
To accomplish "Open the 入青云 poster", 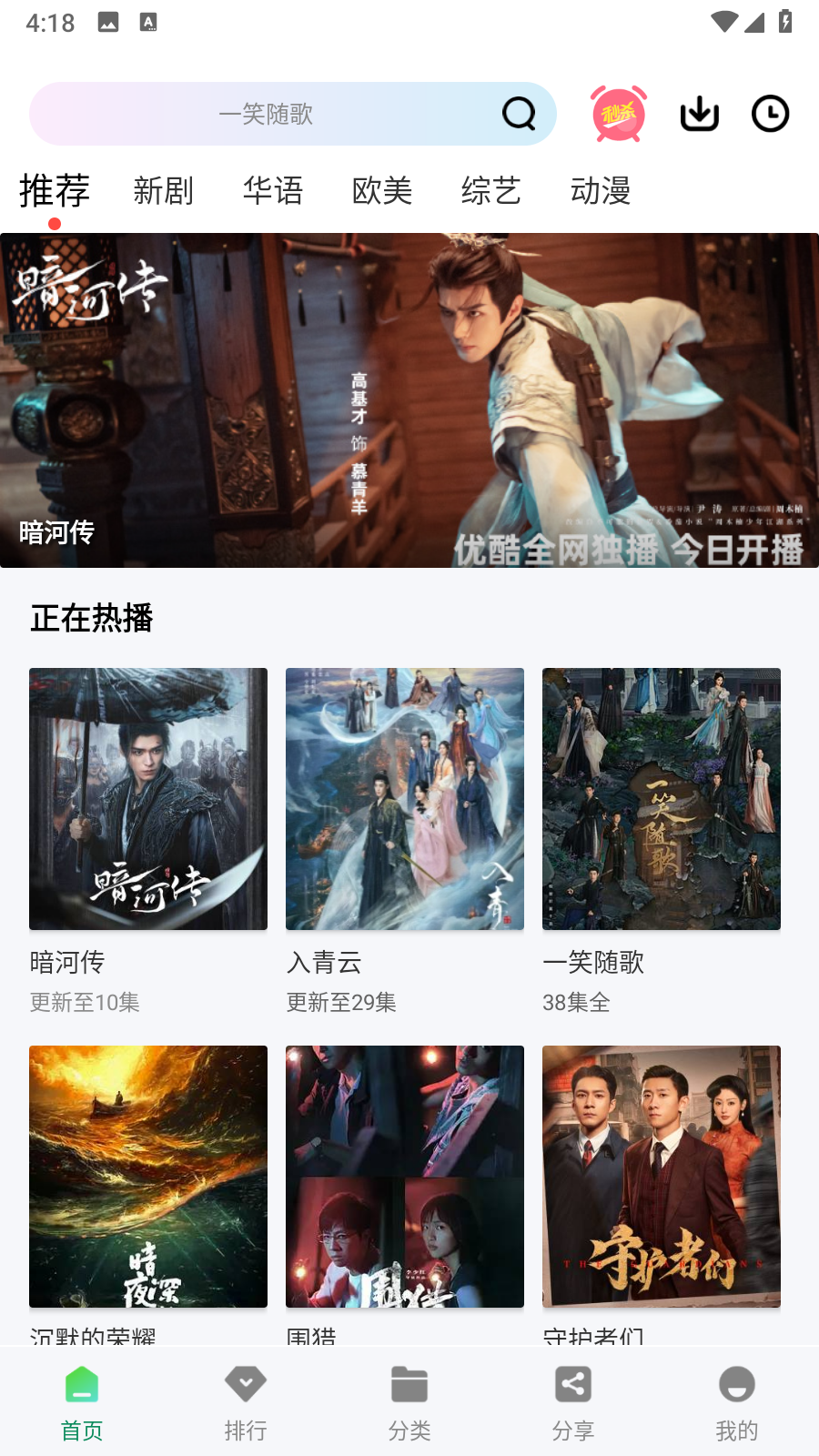I will pyautogui.click(x=404, y=798).
